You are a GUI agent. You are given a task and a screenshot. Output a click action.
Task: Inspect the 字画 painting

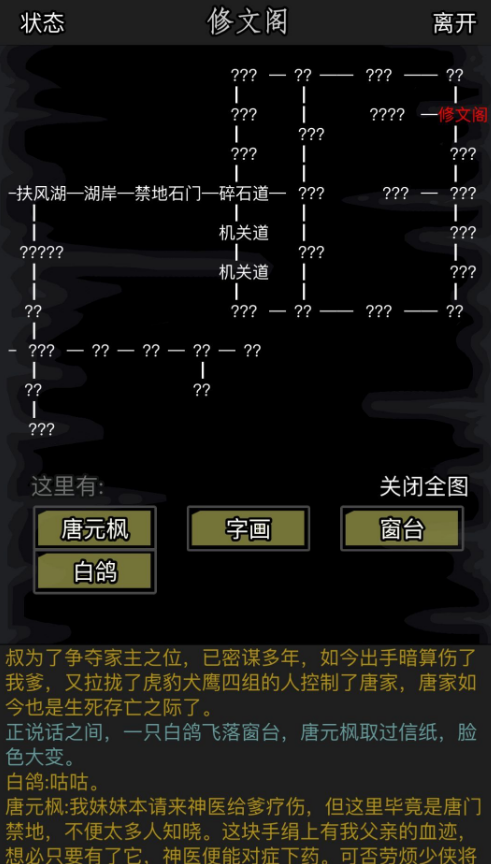[x=248, y=528]
